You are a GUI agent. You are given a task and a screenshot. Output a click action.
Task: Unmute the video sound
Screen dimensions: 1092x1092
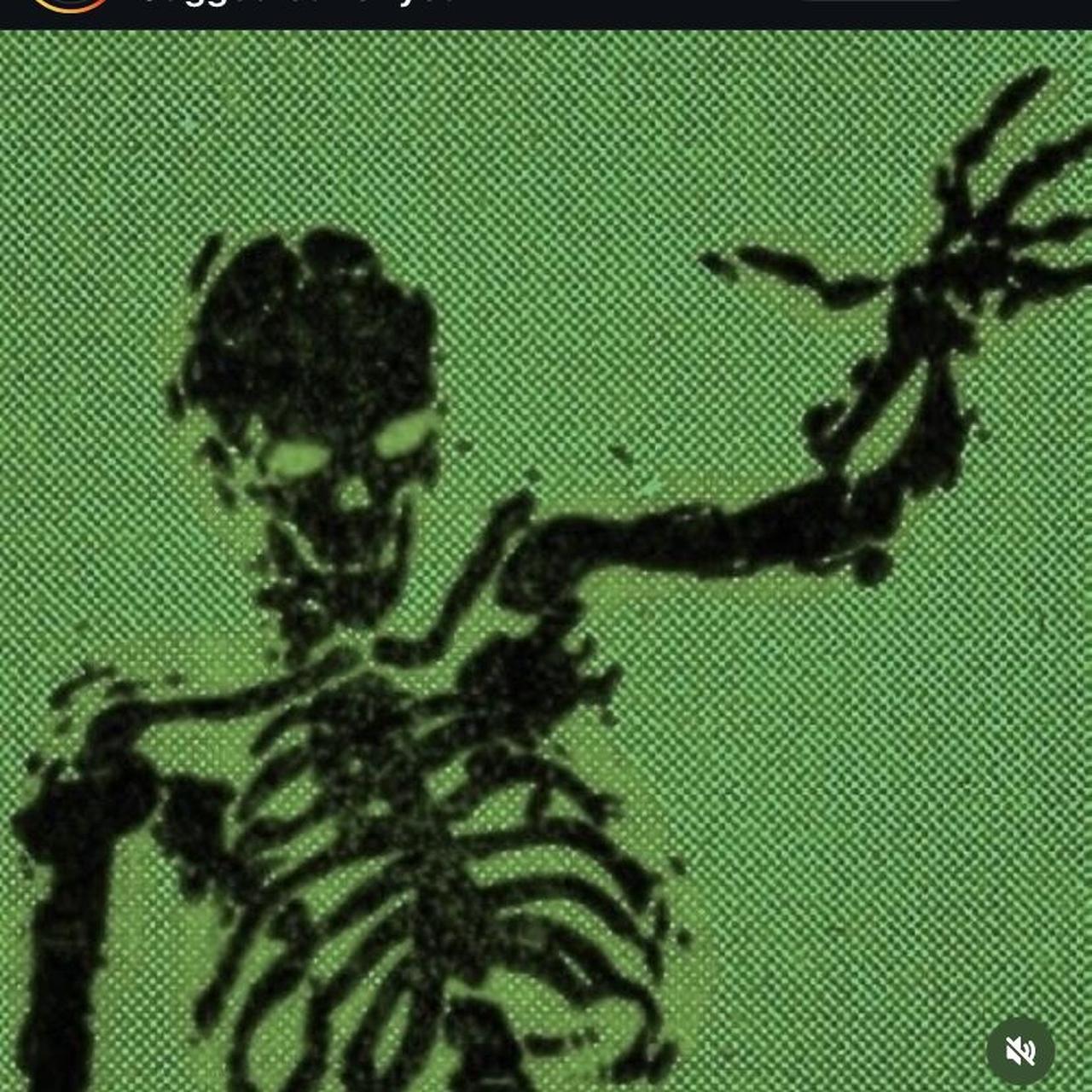pyautogui.click(x=1020, y=1051)
